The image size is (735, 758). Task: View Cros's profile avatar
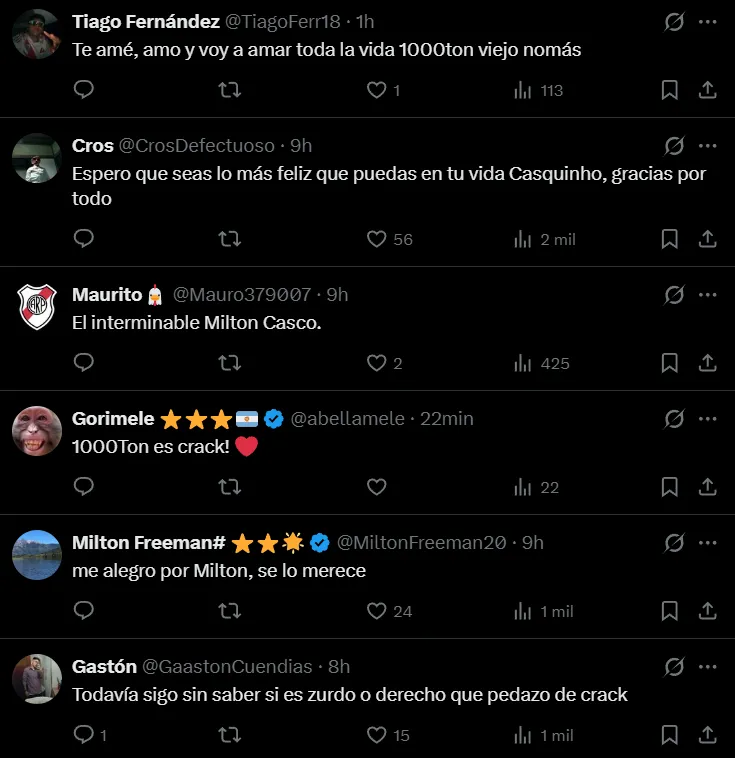tap(37, 157)
